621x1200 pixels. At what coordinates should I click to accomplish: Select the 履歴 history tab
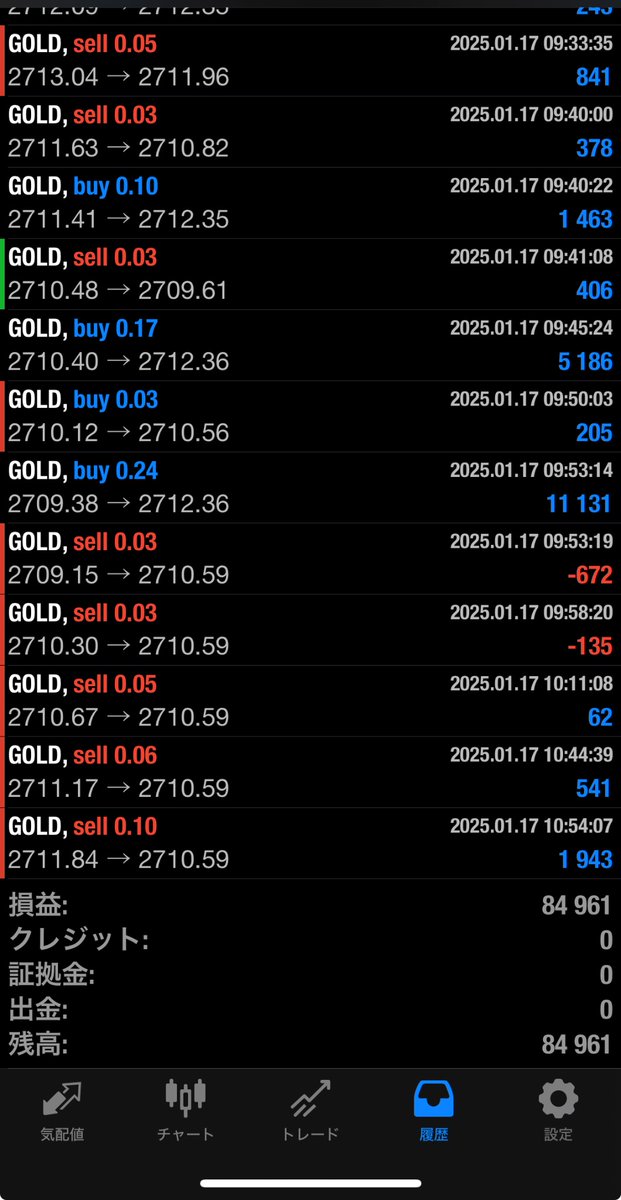click(x=434, y=1110)
